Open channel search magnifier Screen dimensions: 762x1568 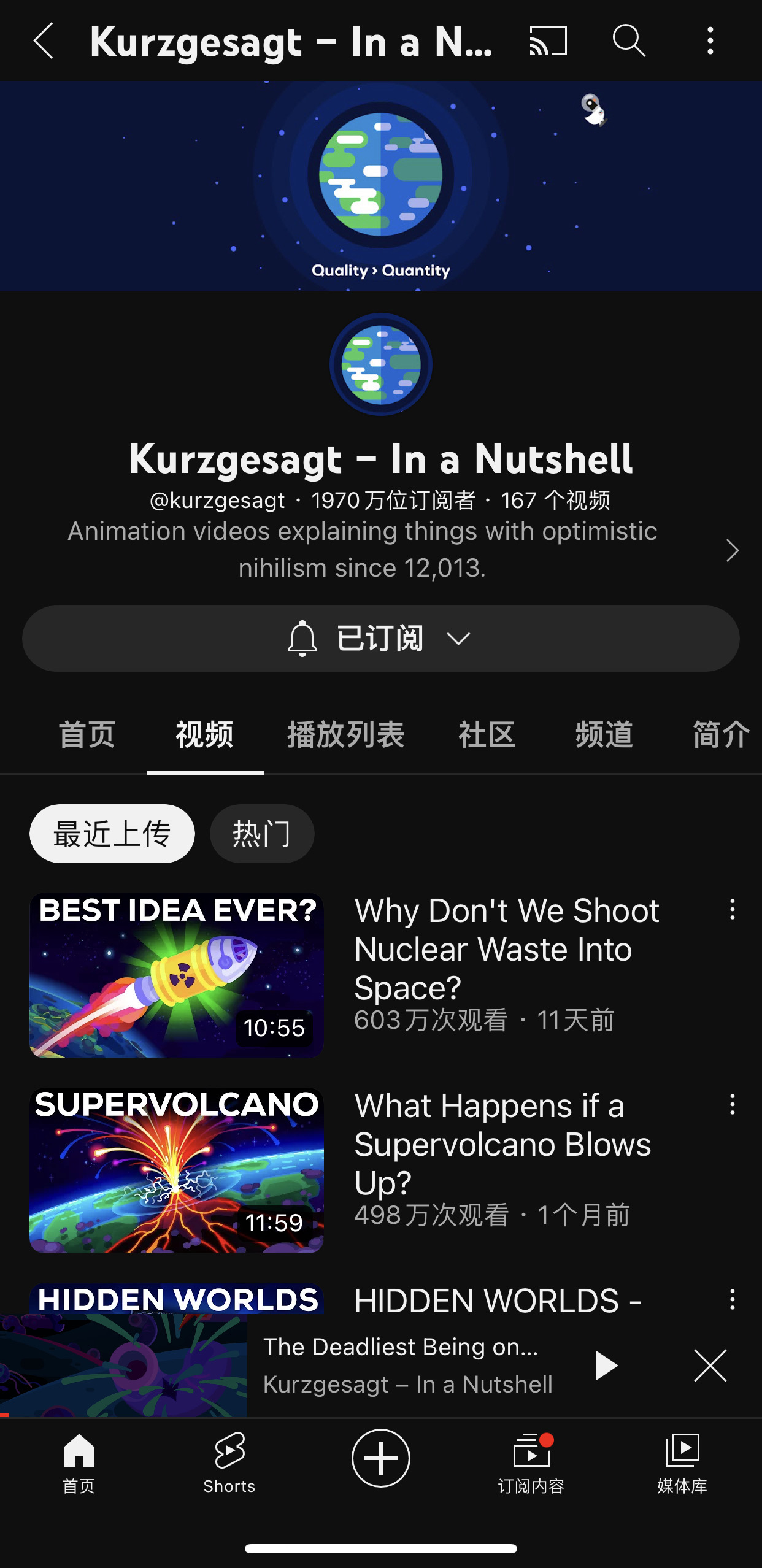(x=629, y=41)
